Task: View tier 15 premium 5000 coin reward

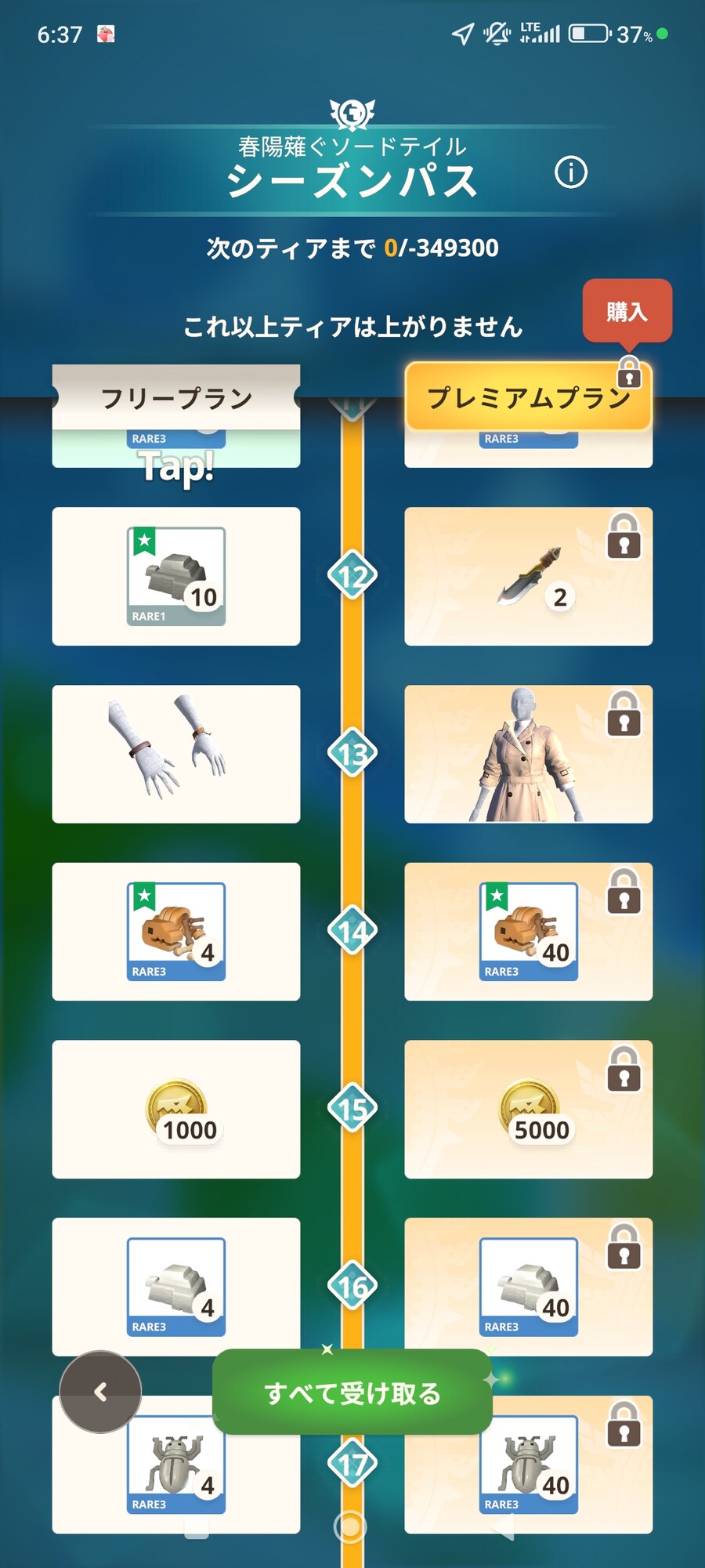Action: [528, 1109]
